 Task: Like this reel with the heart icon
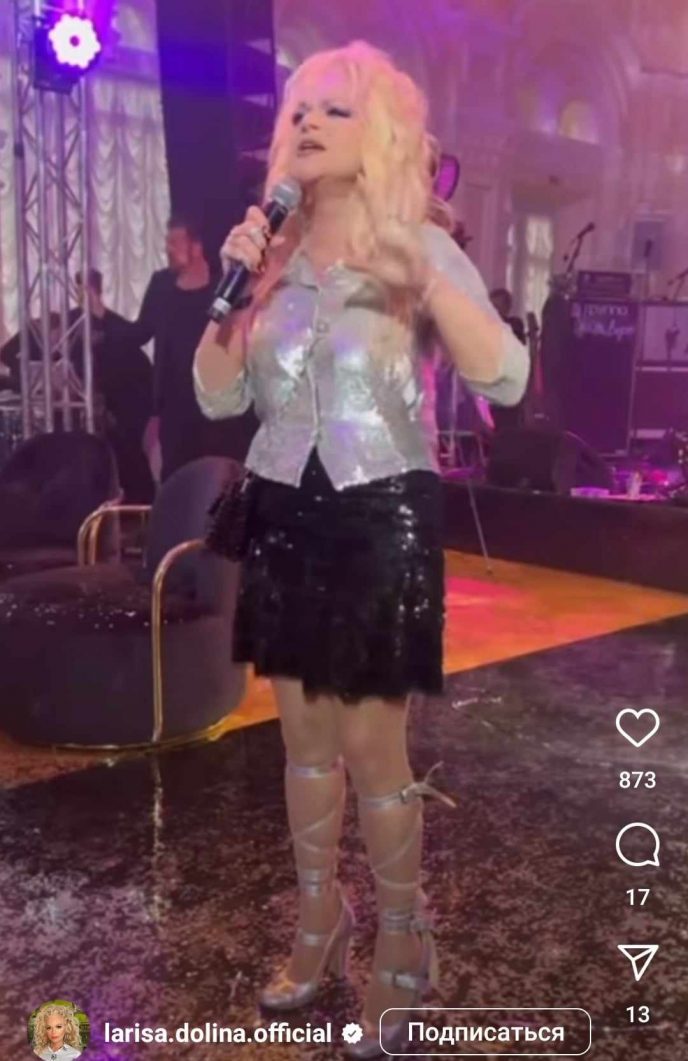coord(637,728)
